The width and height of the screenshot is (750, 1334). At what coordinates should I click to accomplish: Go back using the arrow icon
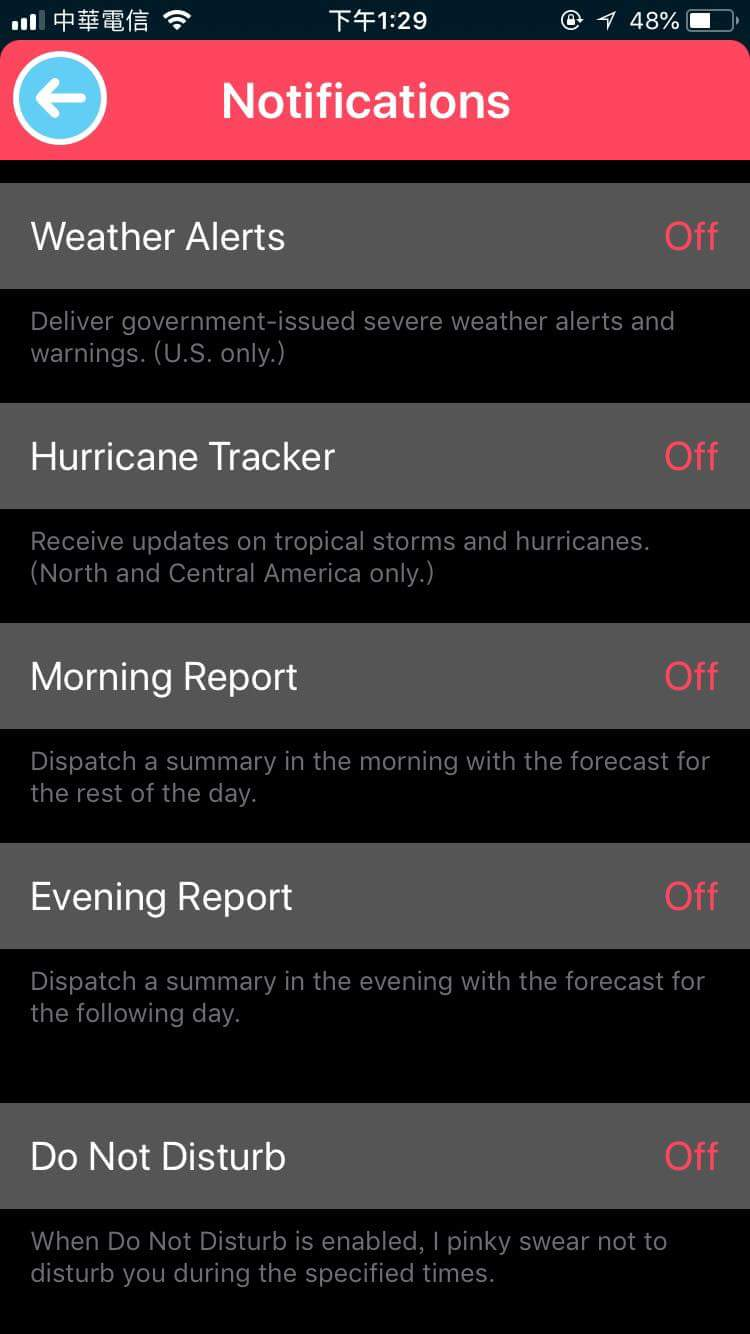pyautogui.click(x=60, y=98)
